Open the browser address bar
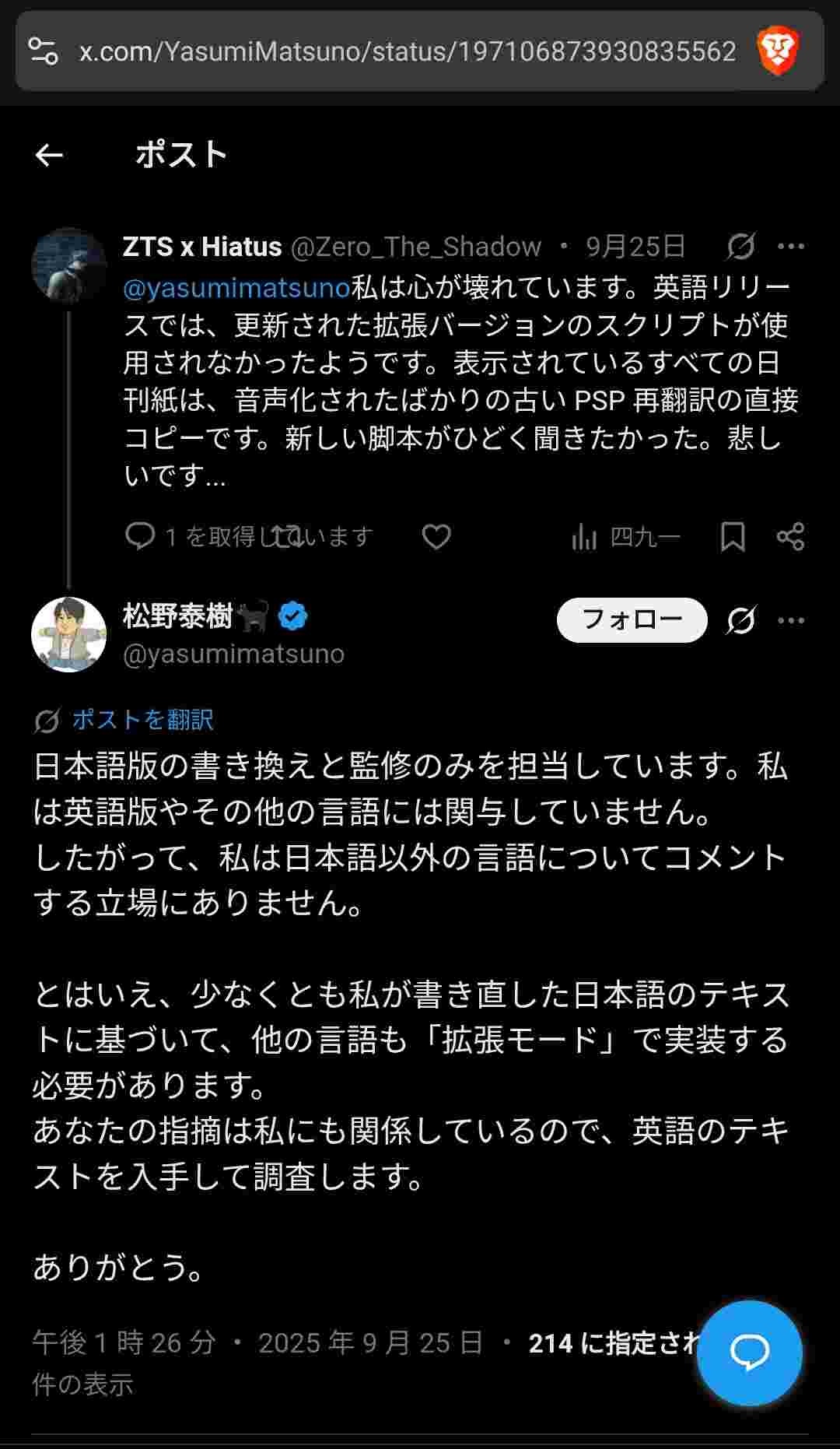This screenshot has height=1449, width=840. pos(407,51)
